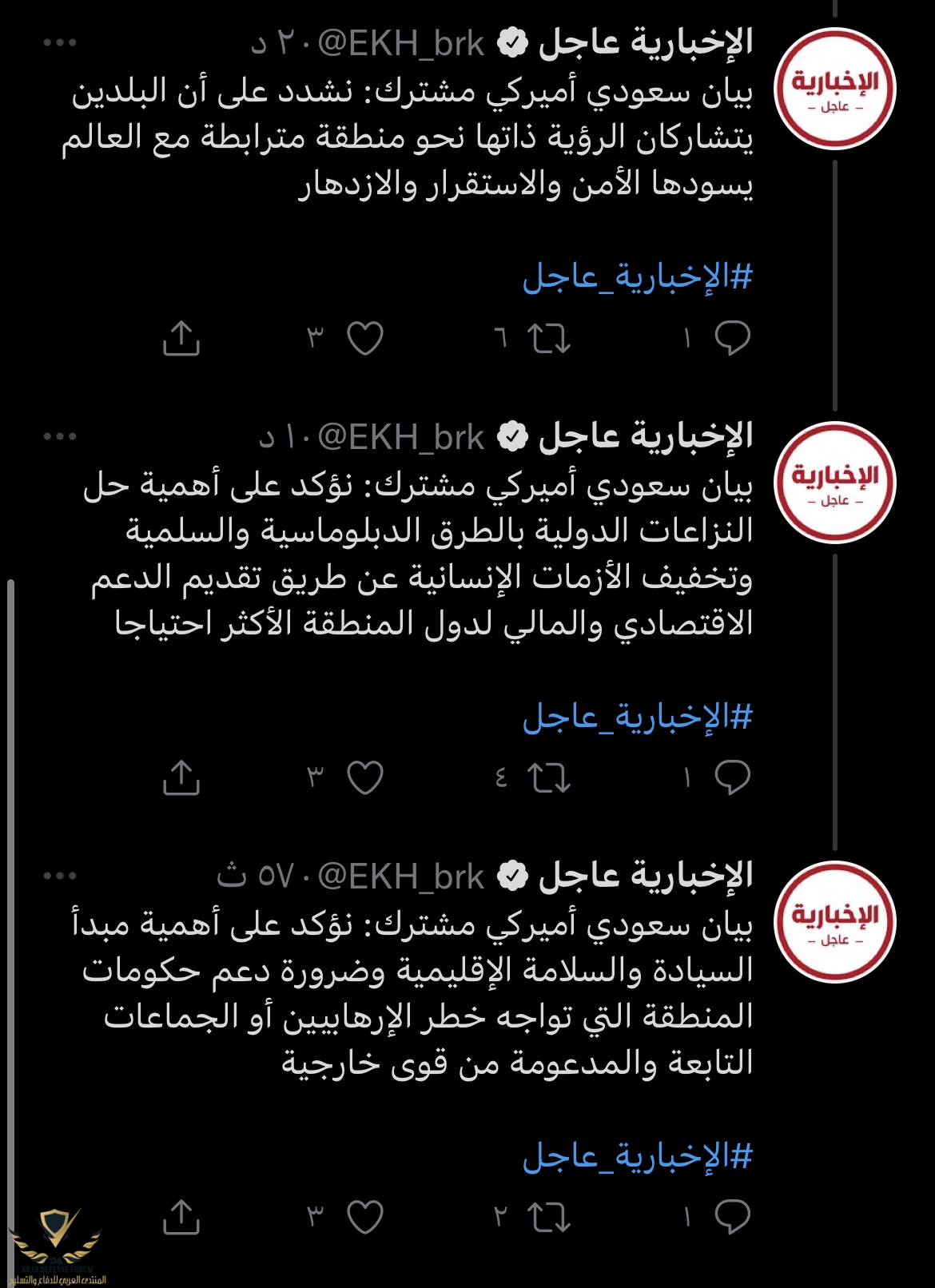Like the tweet posted 10 minutes ago
The height and width of the screenshot is (1288, 935).
click(365, 777)
